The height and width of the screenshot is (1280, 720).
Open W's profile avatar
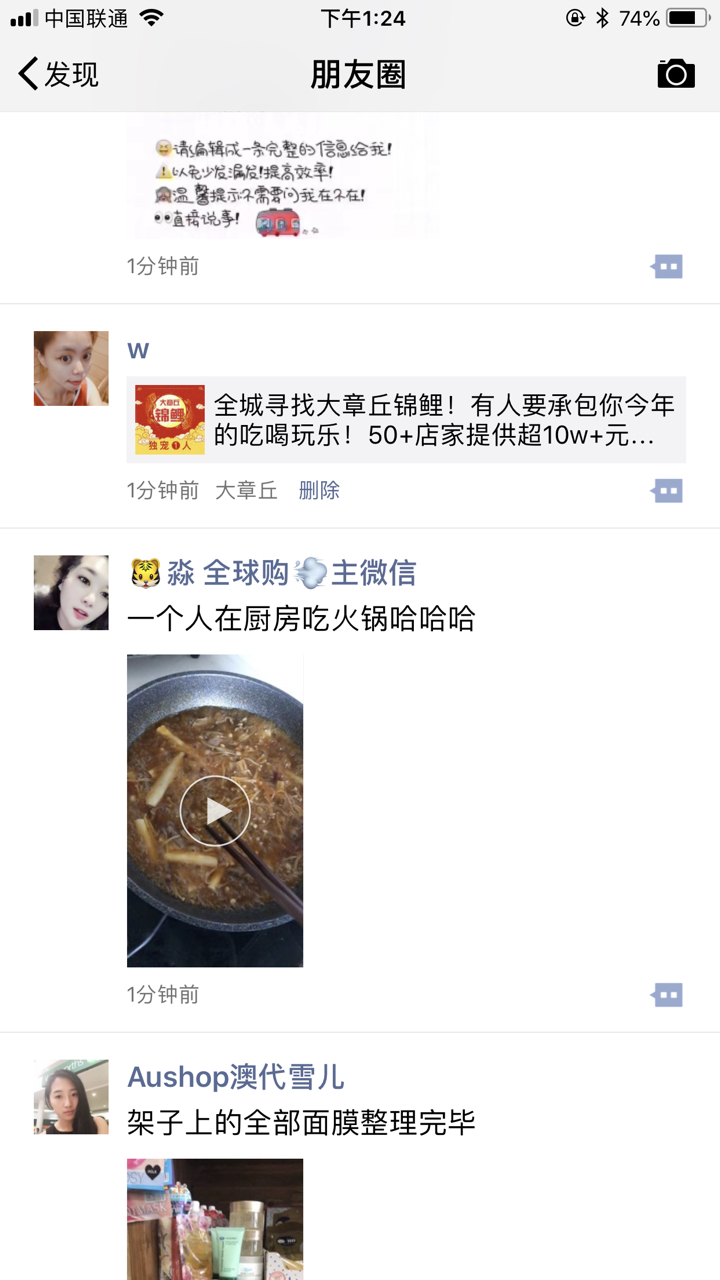(x=71, y=368)
